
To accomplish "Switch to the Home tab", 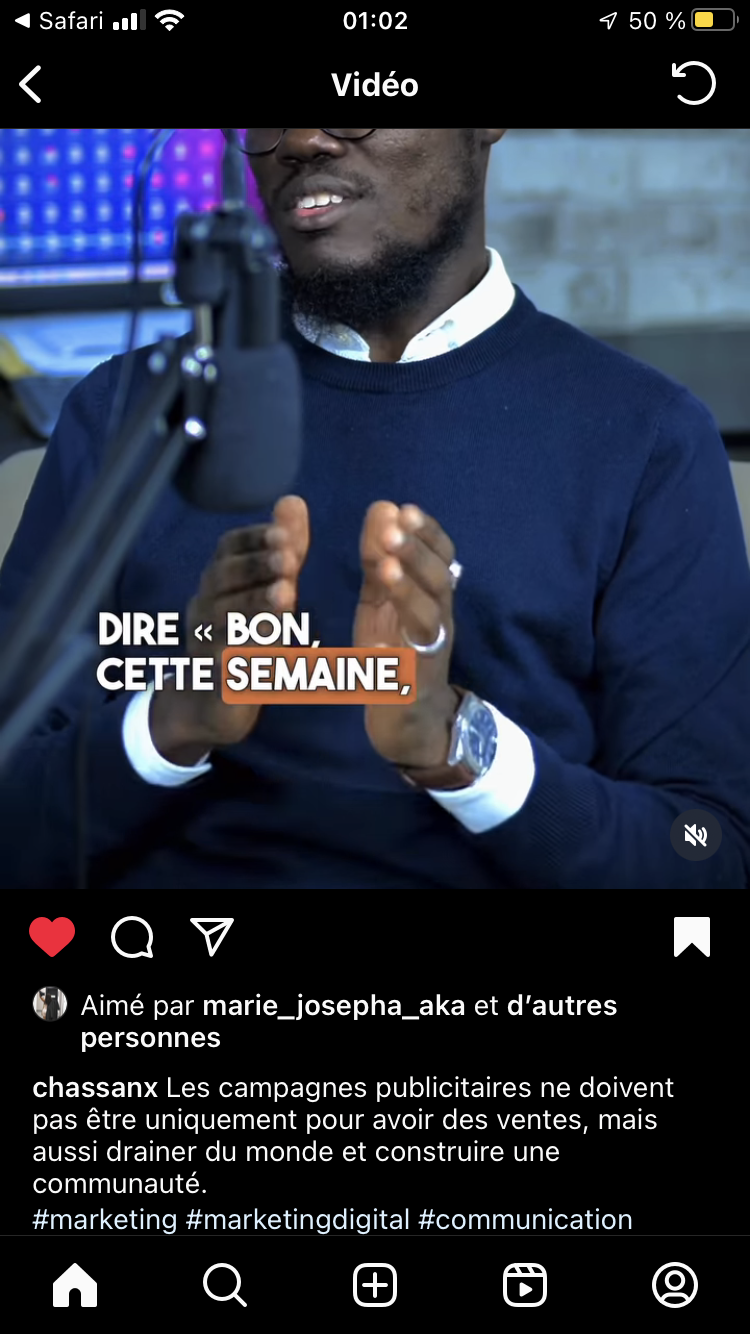I will click(x=75, y=1285).
